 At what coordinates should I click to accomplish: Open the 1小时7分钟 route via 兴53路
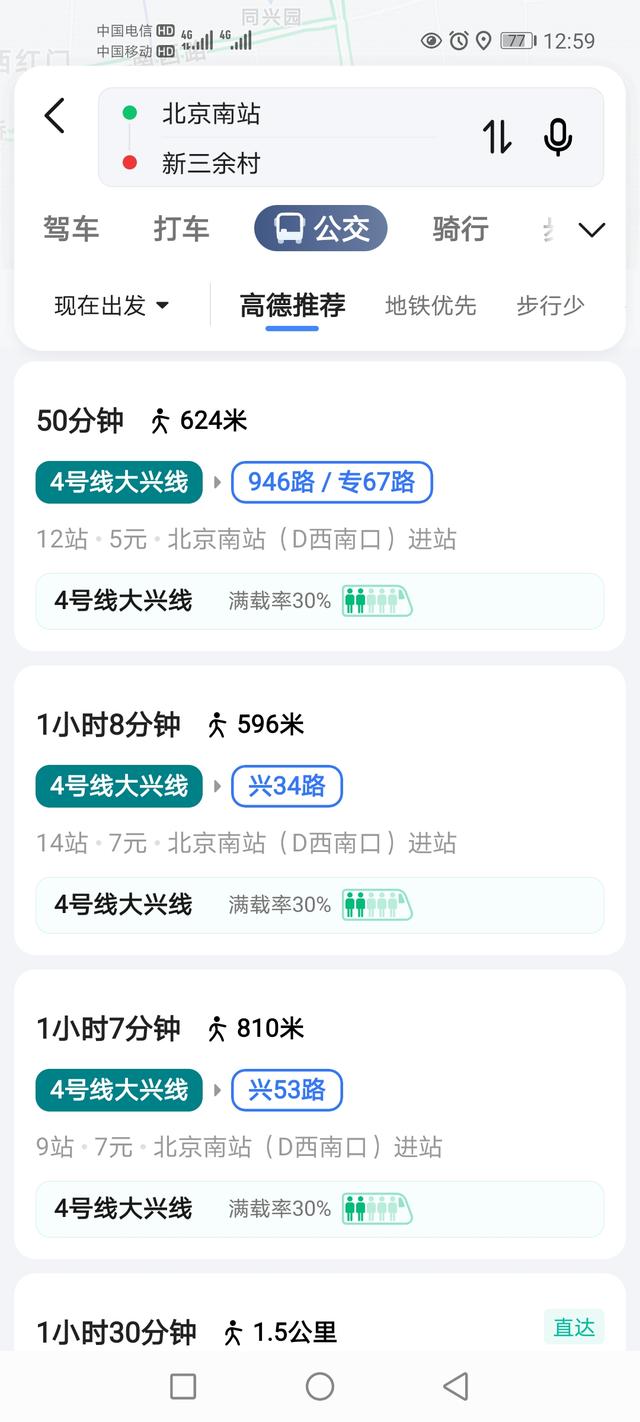click(x=320, y=1114)
